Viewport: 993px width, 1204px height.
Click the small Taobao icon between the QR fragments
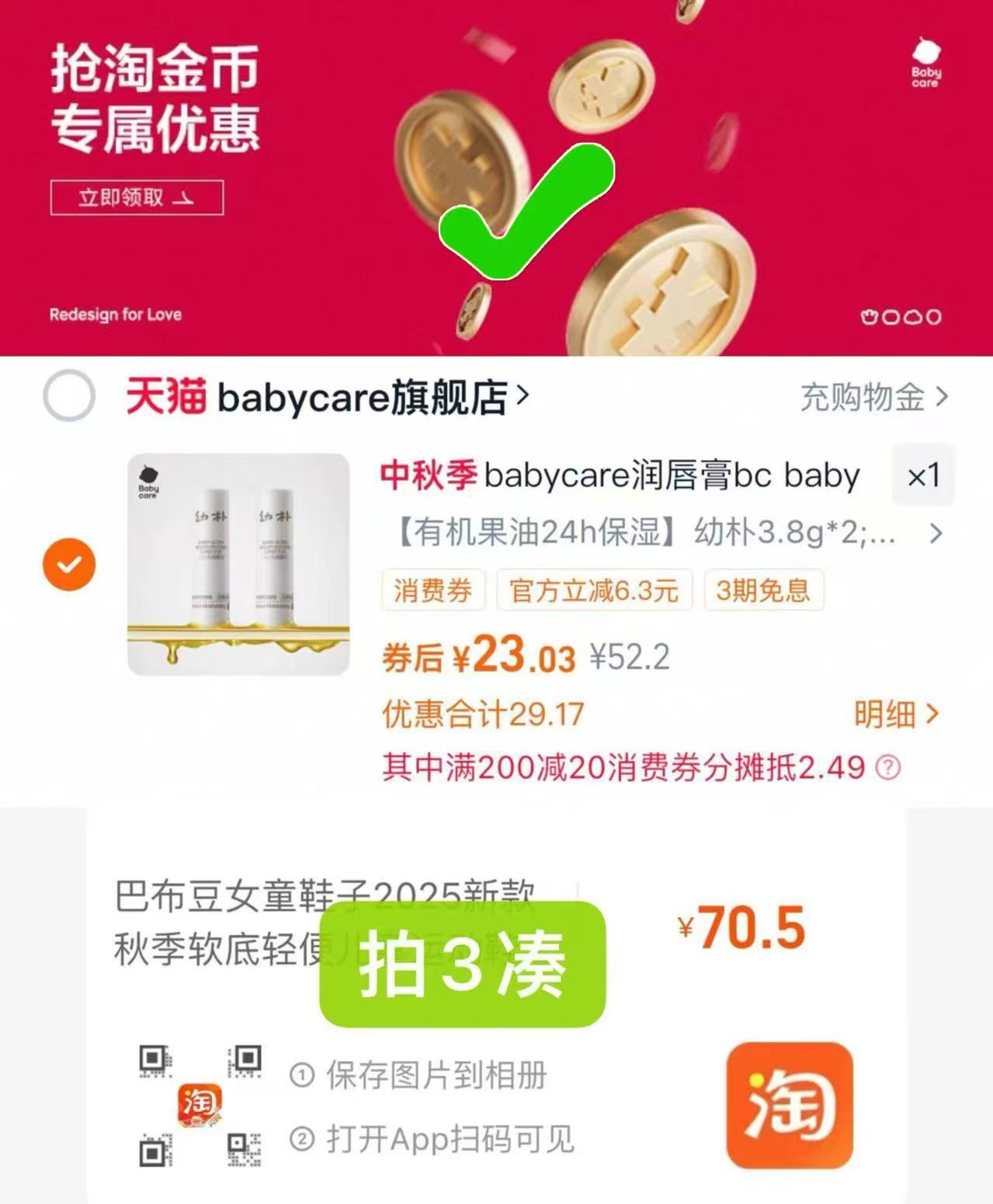coord(200,1105)
